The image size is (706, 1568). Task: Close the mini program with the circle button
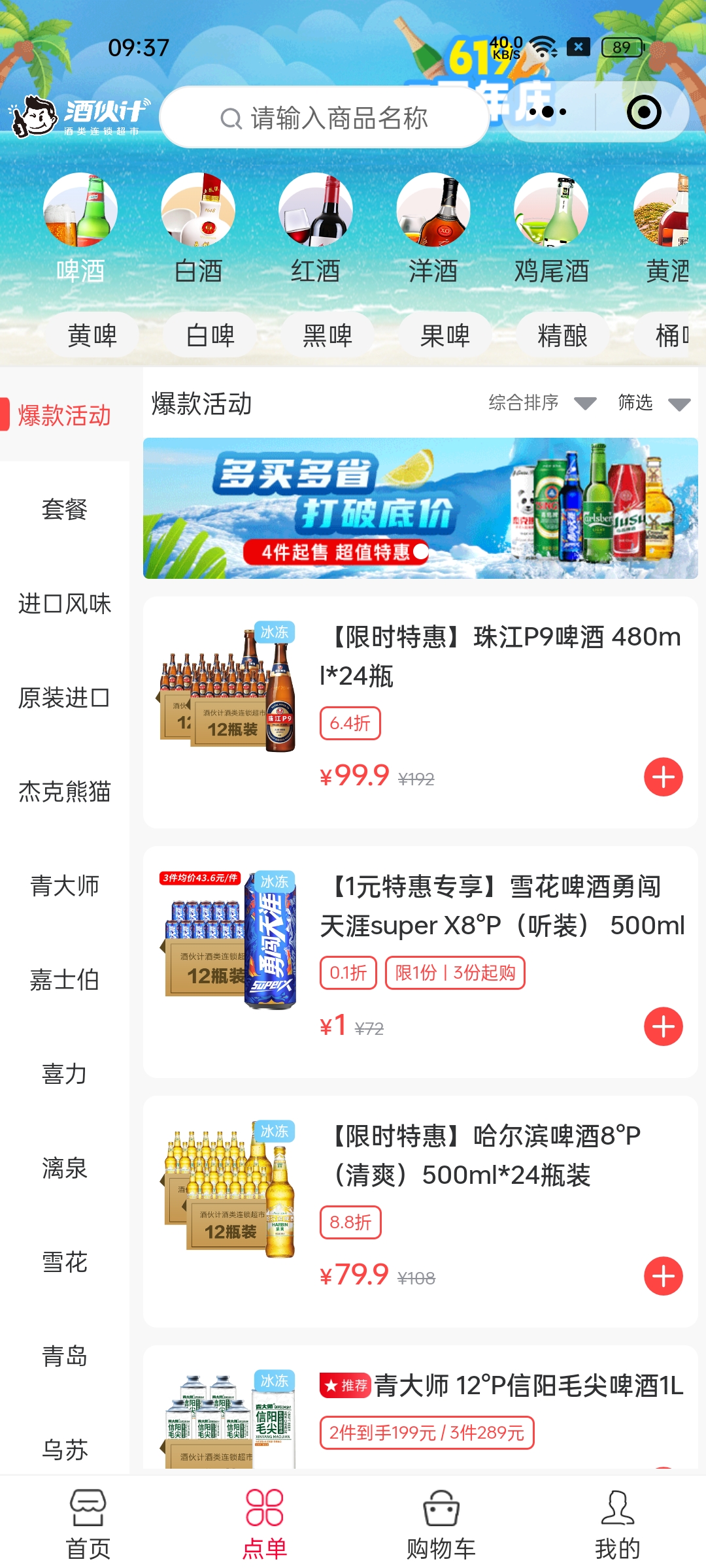(643, 112)
